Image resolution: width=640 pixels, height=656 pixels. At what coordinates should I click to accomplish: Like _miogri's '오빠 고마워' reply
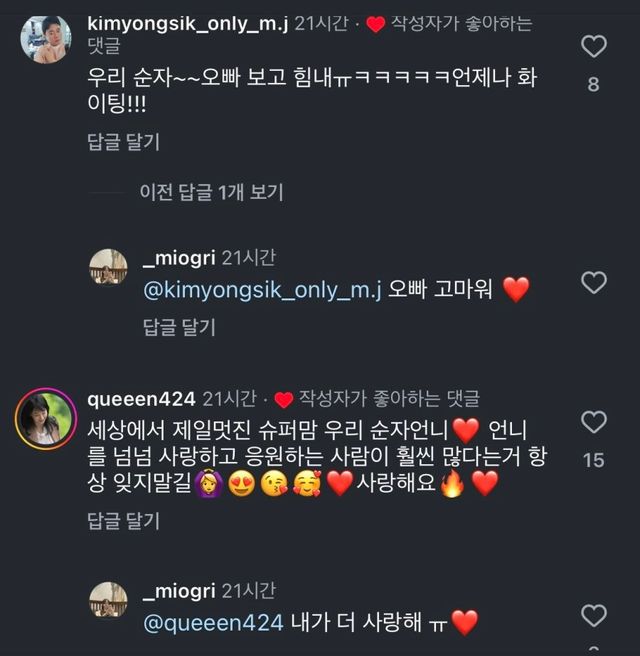[x=594, y=282]
